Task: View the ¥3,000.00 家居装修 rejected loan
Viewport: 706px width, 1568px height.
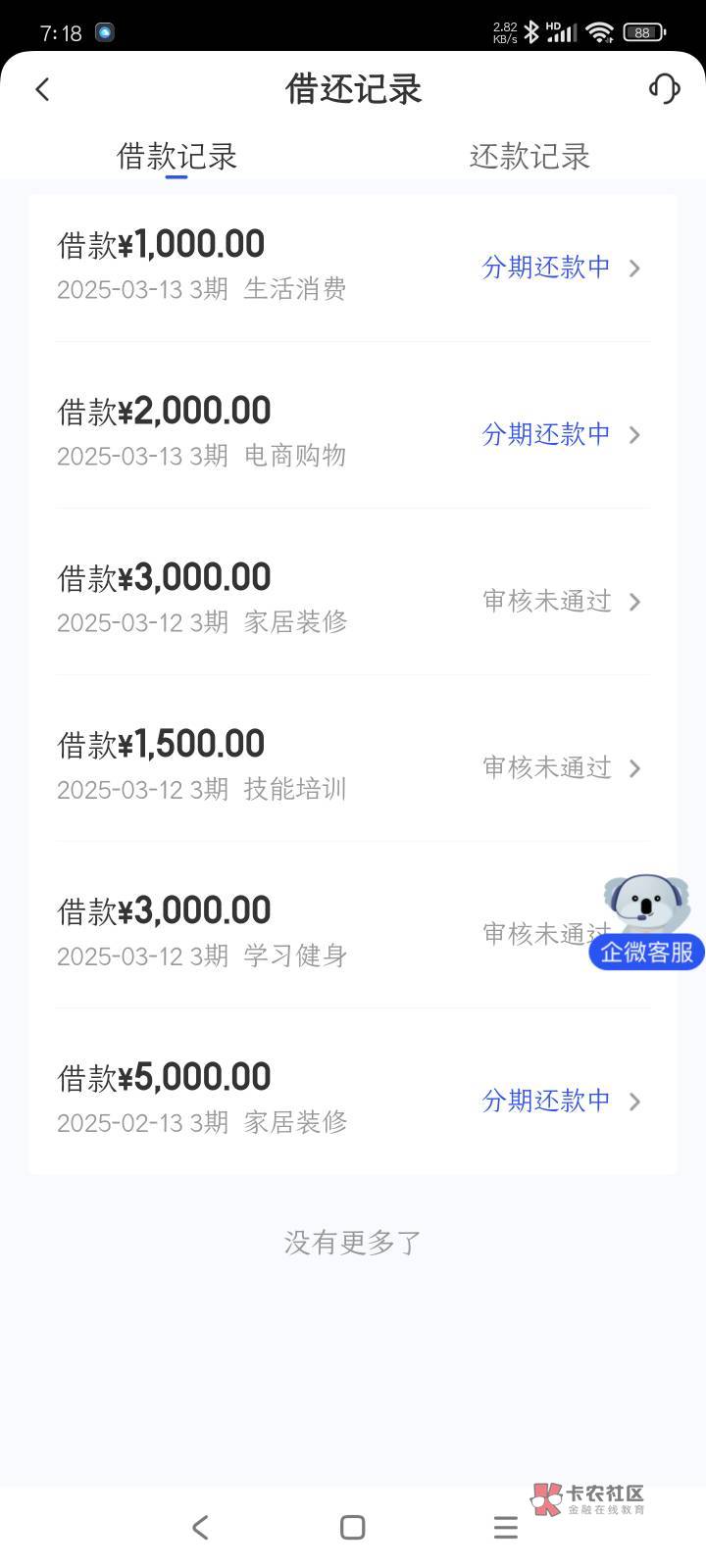Action: coord(352,600)
